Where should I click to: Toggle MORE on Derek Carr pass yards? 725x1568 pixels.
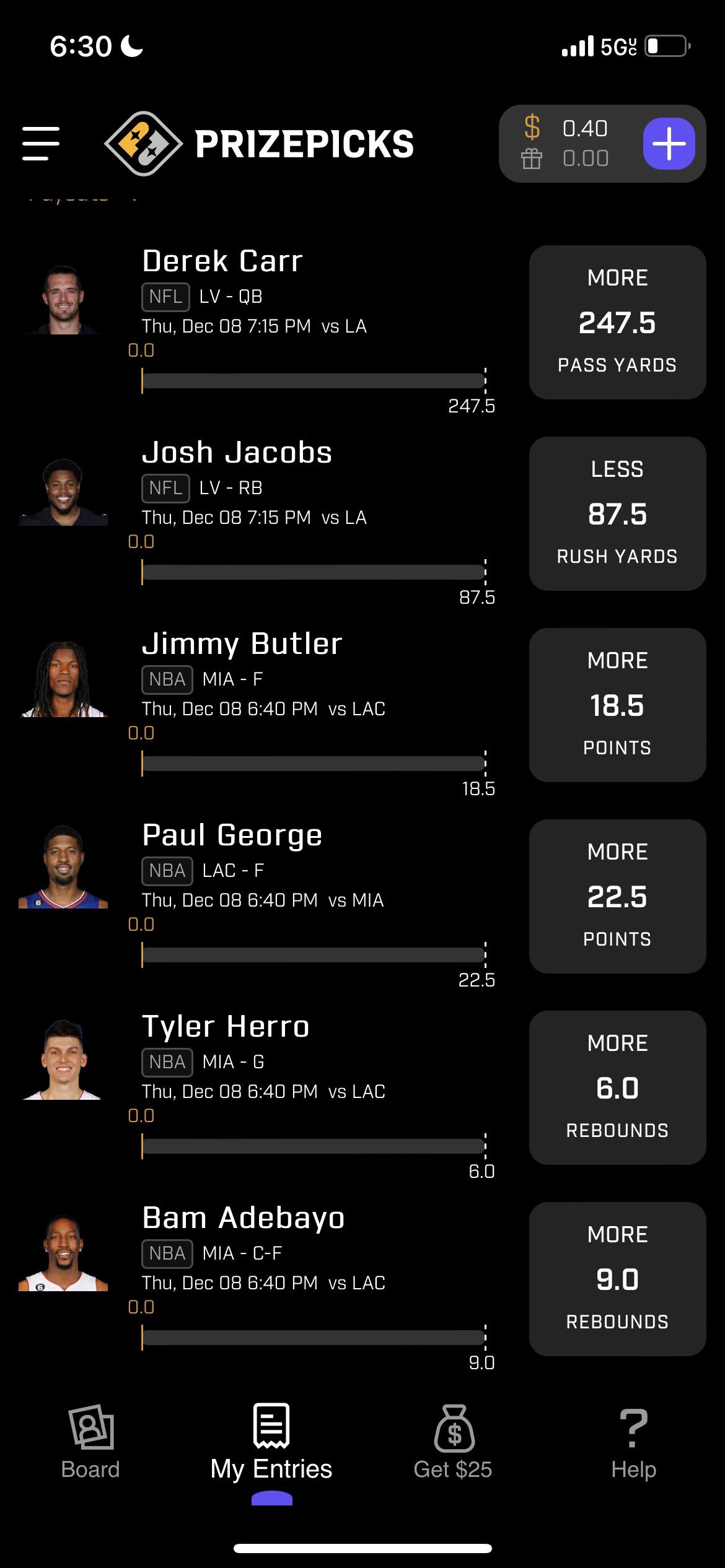617,321
